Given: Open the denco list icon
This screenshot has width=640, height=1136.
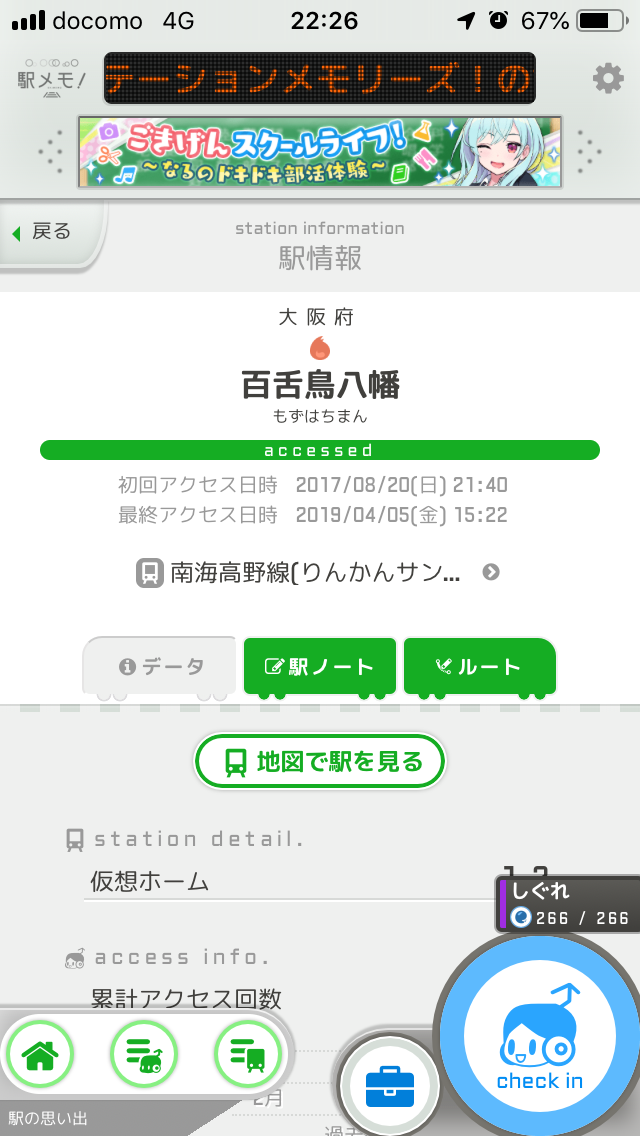Looking at the screenshot, I should point(144,1055).
